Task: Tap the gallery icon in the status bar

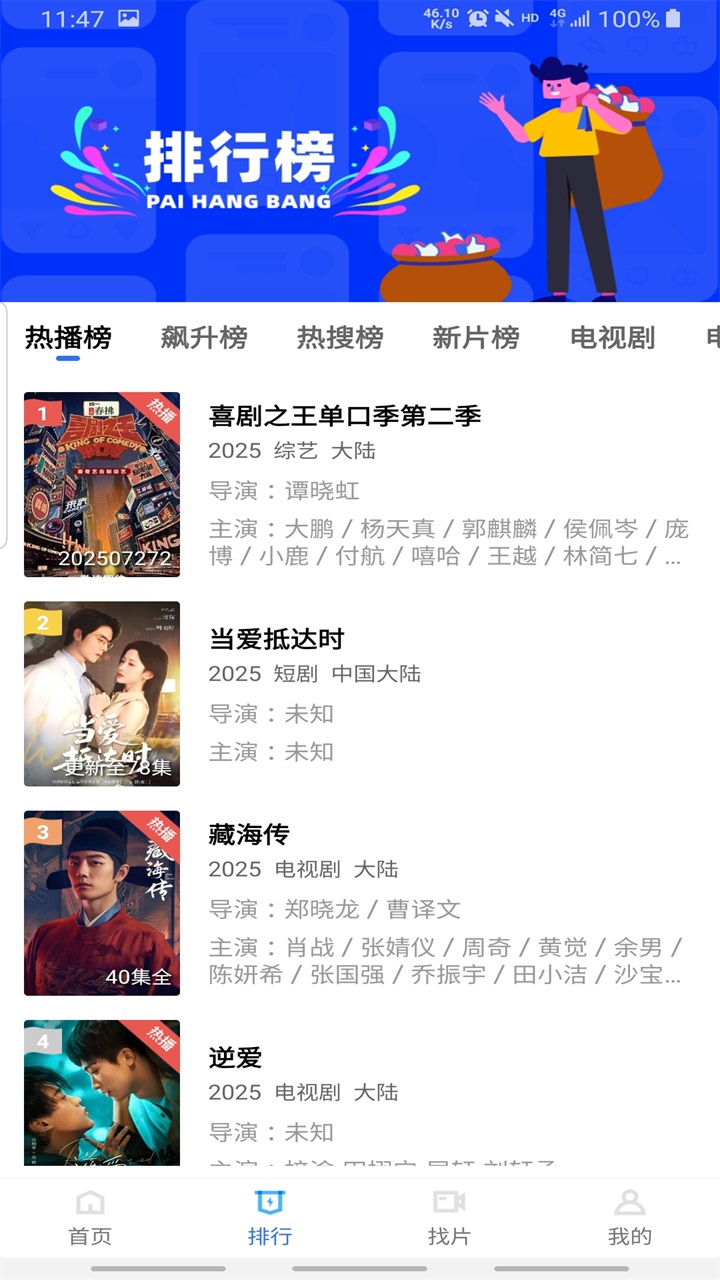Action: coord(129,17)
